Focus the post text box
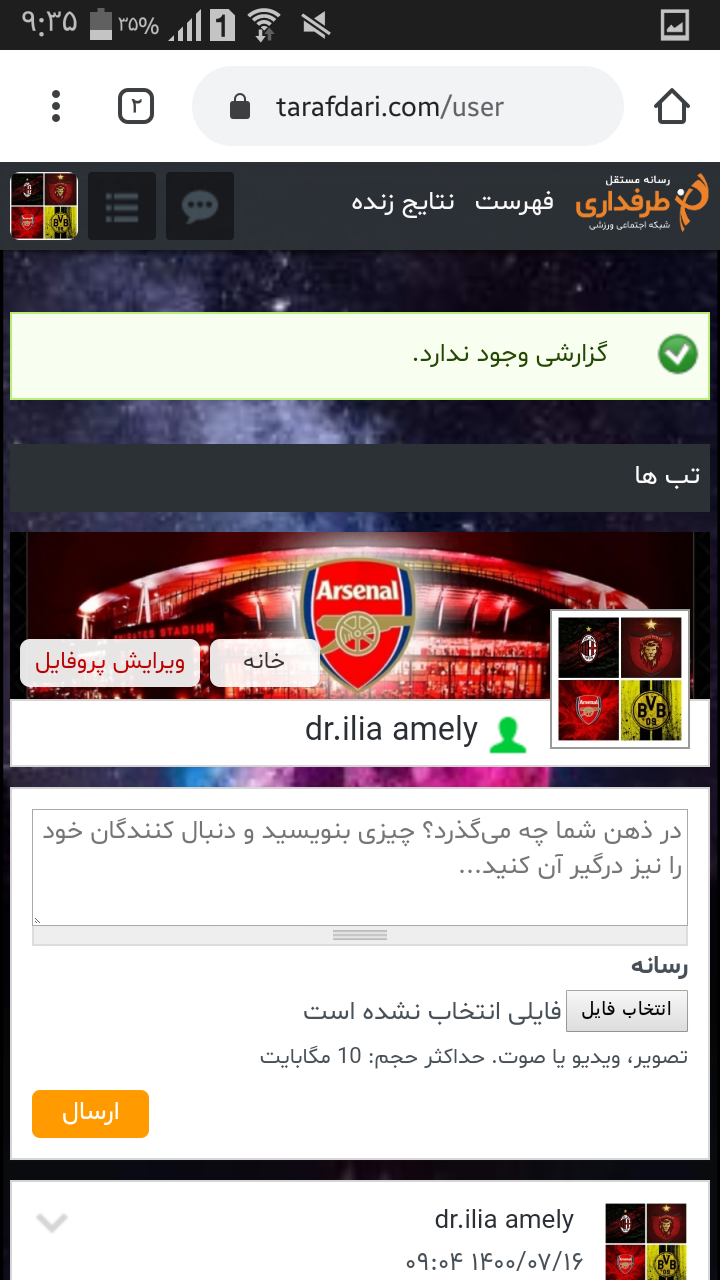 click(360, 868)
